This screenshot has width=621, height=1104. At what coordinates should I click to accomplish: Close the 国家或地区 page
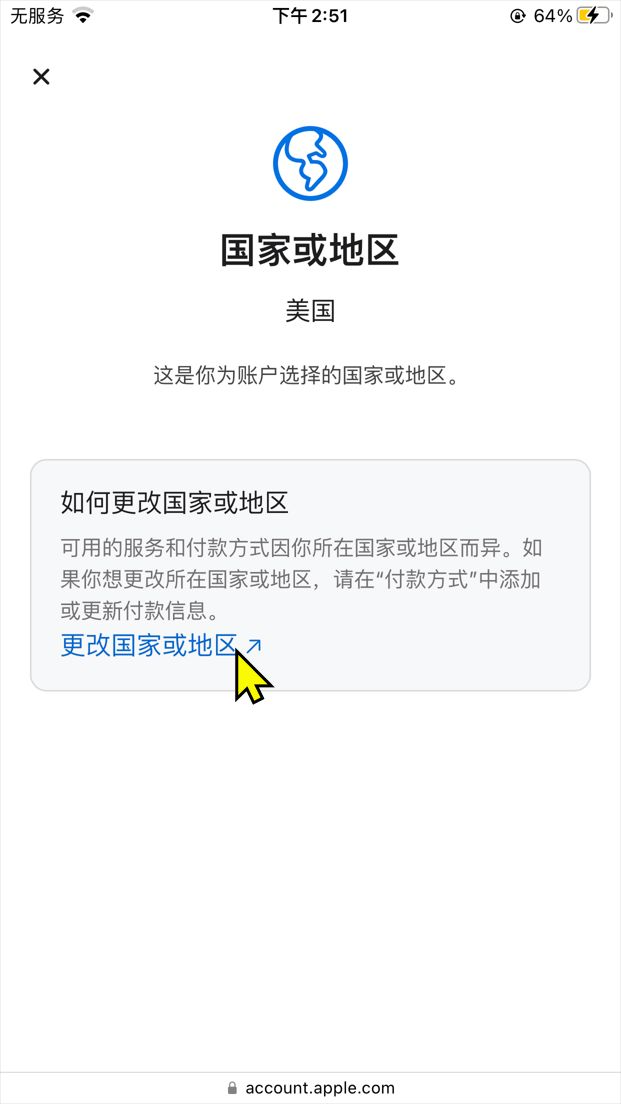tap(41, 77)
